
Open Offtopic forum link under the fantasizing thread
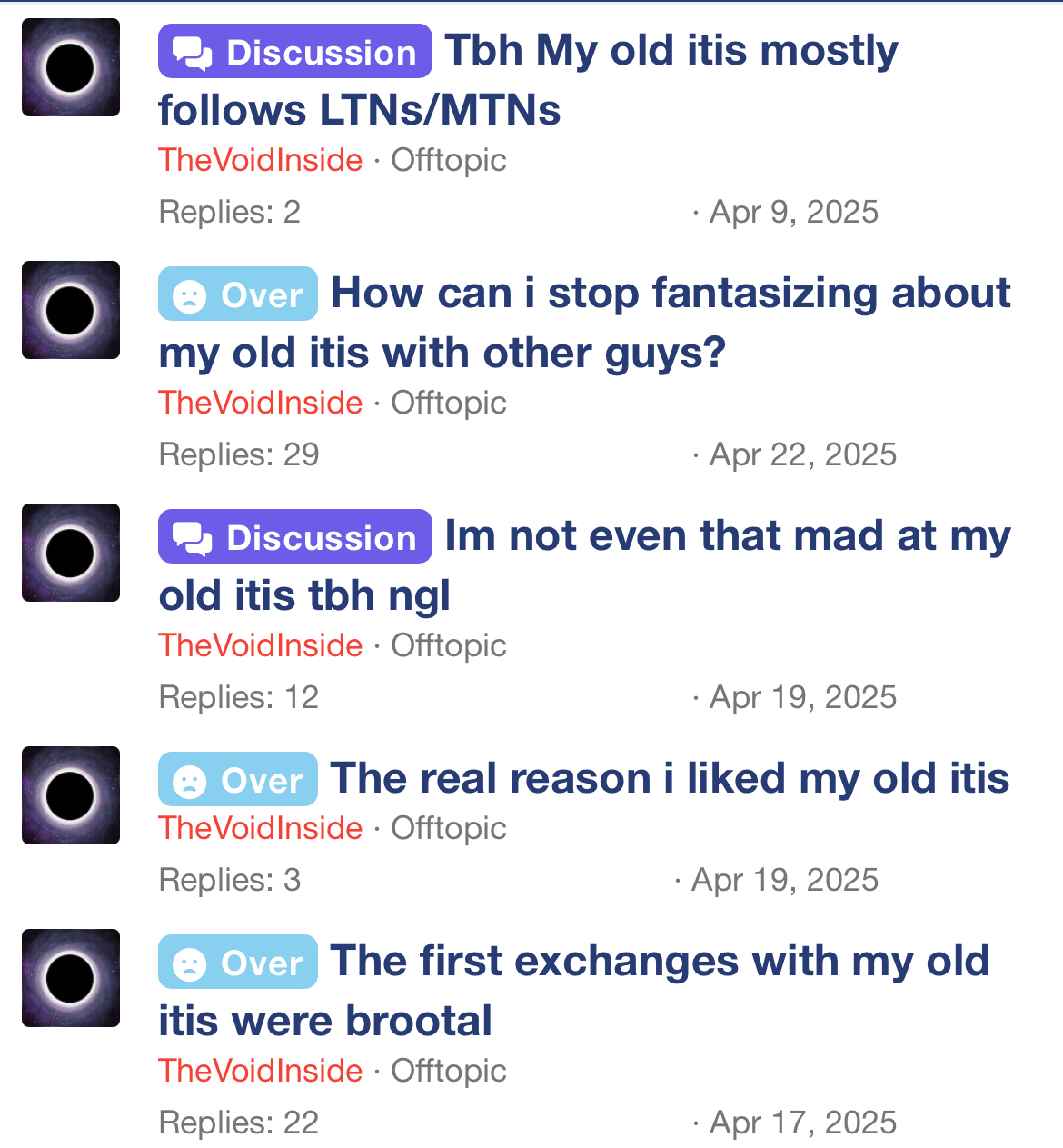click(x=449, y=403)
